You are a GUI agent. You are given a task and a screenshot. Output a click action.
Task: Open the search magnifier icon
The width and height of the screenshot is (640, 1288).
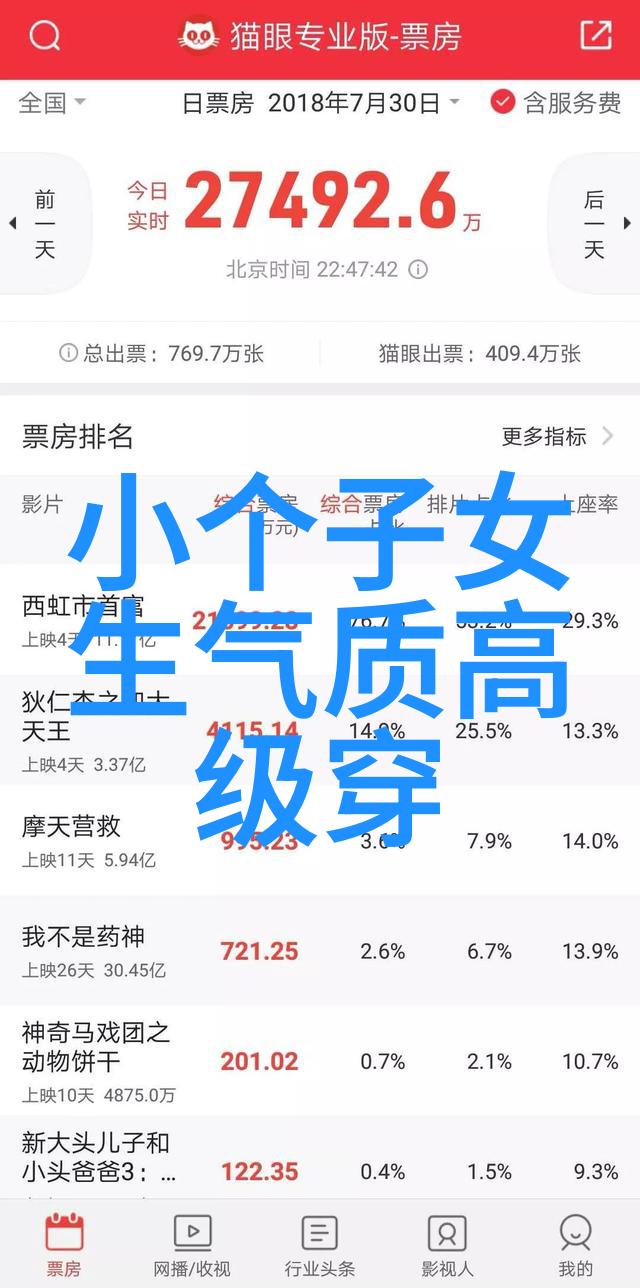[45, 36]
